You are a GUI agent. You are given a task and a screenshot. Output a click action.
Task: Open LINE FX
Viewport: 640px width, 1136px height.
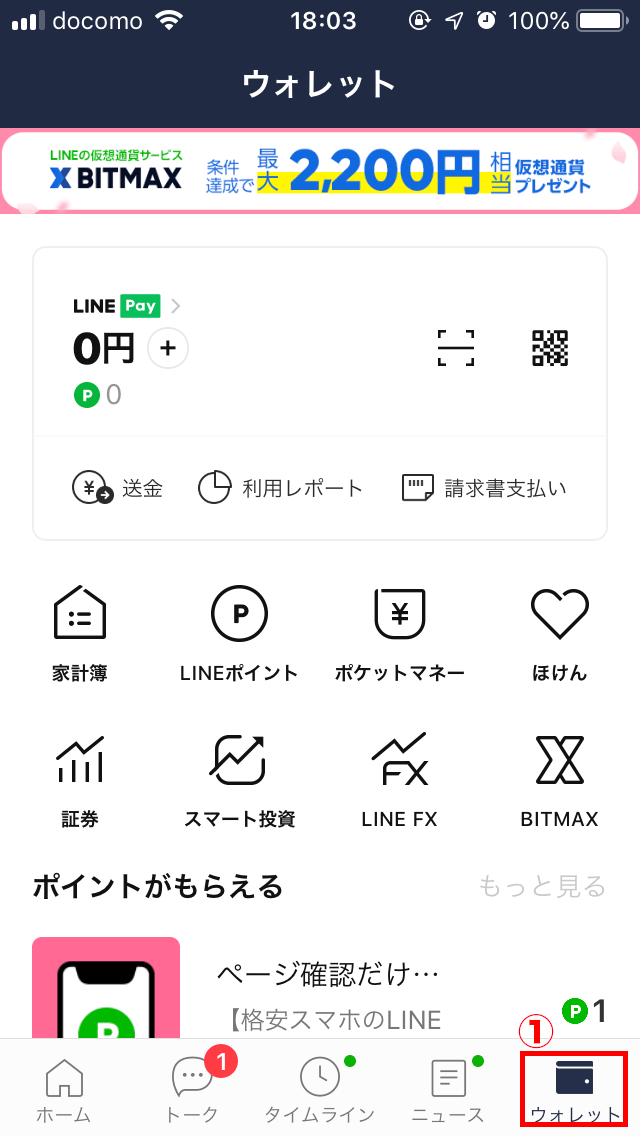(x=399, y=781)
